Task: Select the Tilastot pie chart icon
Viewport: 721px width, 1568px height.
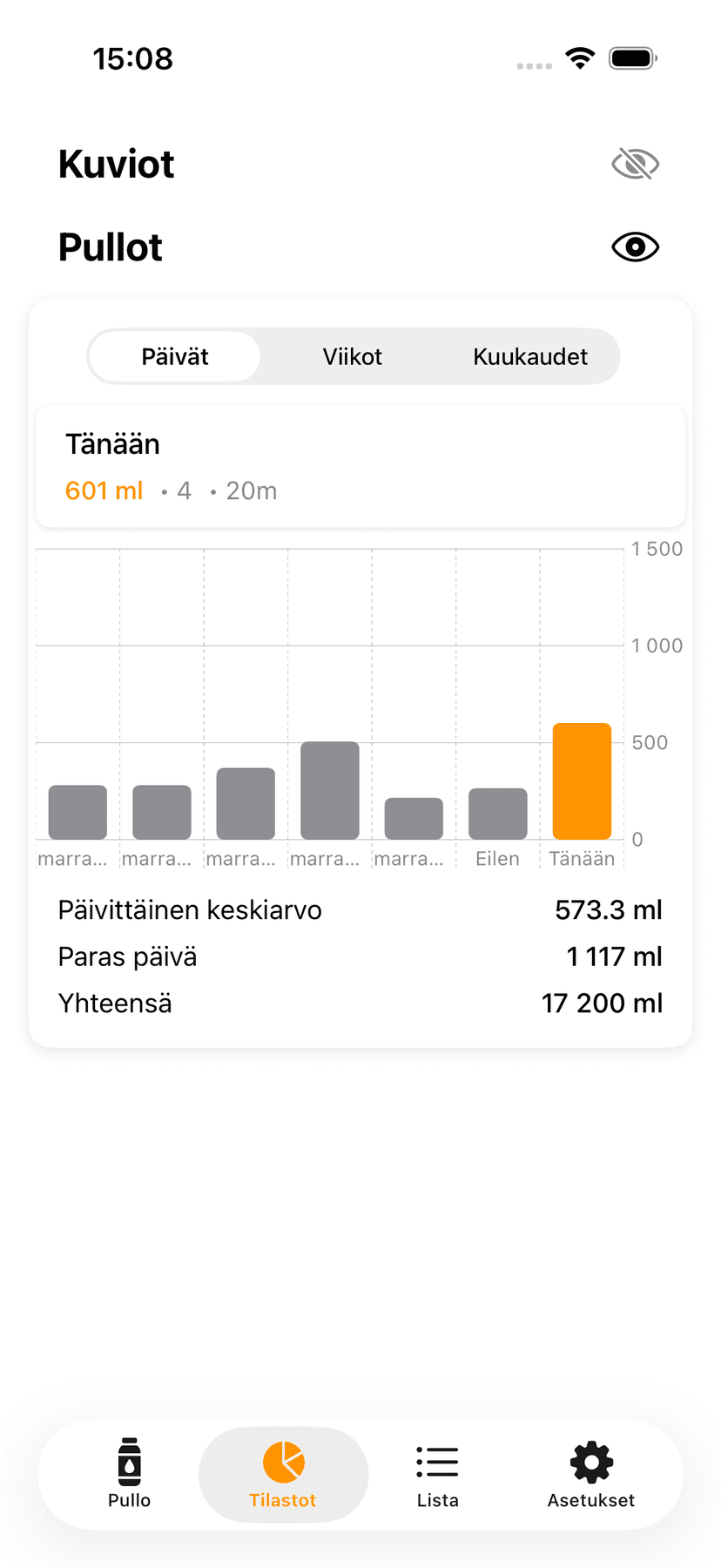Action: pos(283,1462)
